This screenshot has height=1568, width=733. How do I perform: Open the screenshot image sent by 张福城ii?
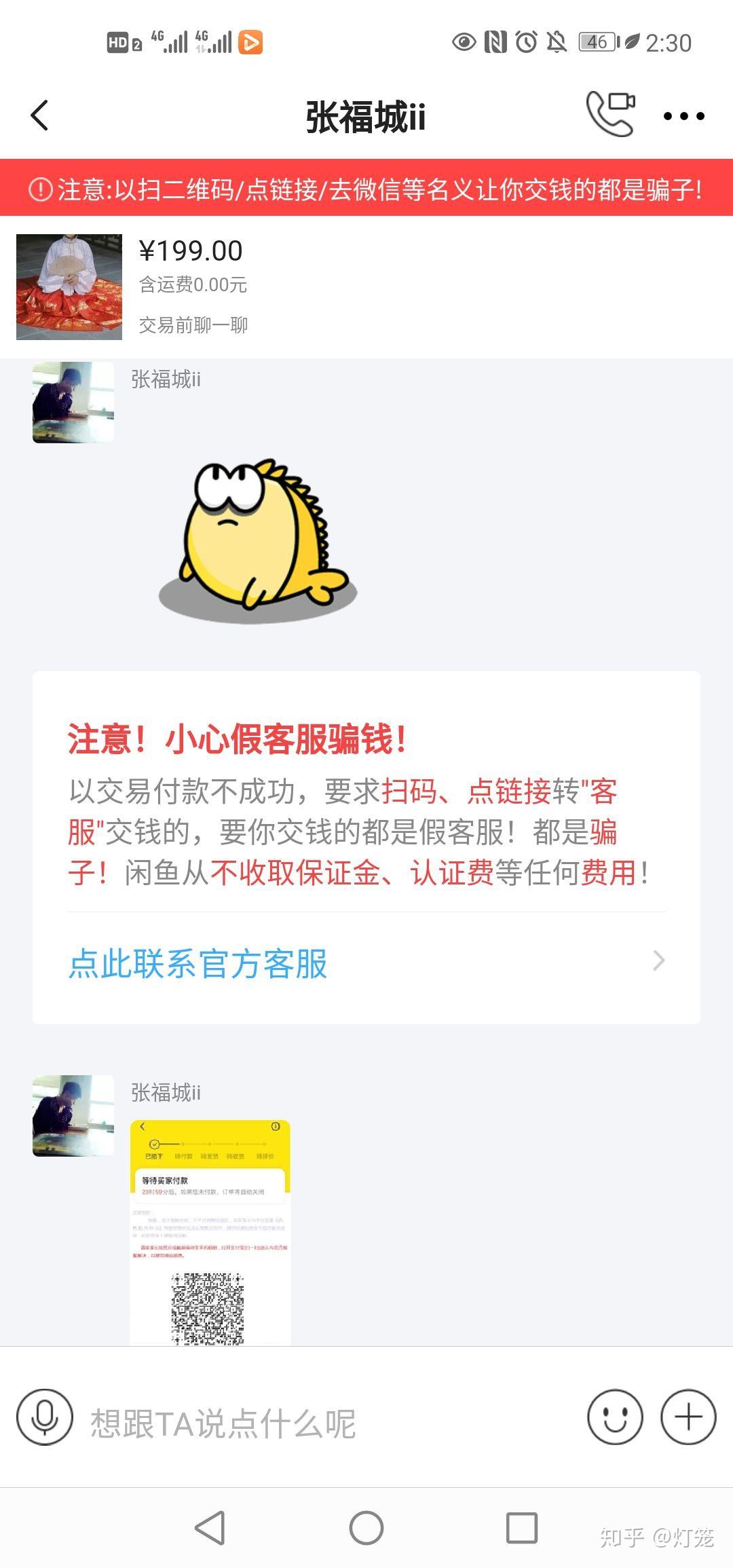coord(210,1232)
